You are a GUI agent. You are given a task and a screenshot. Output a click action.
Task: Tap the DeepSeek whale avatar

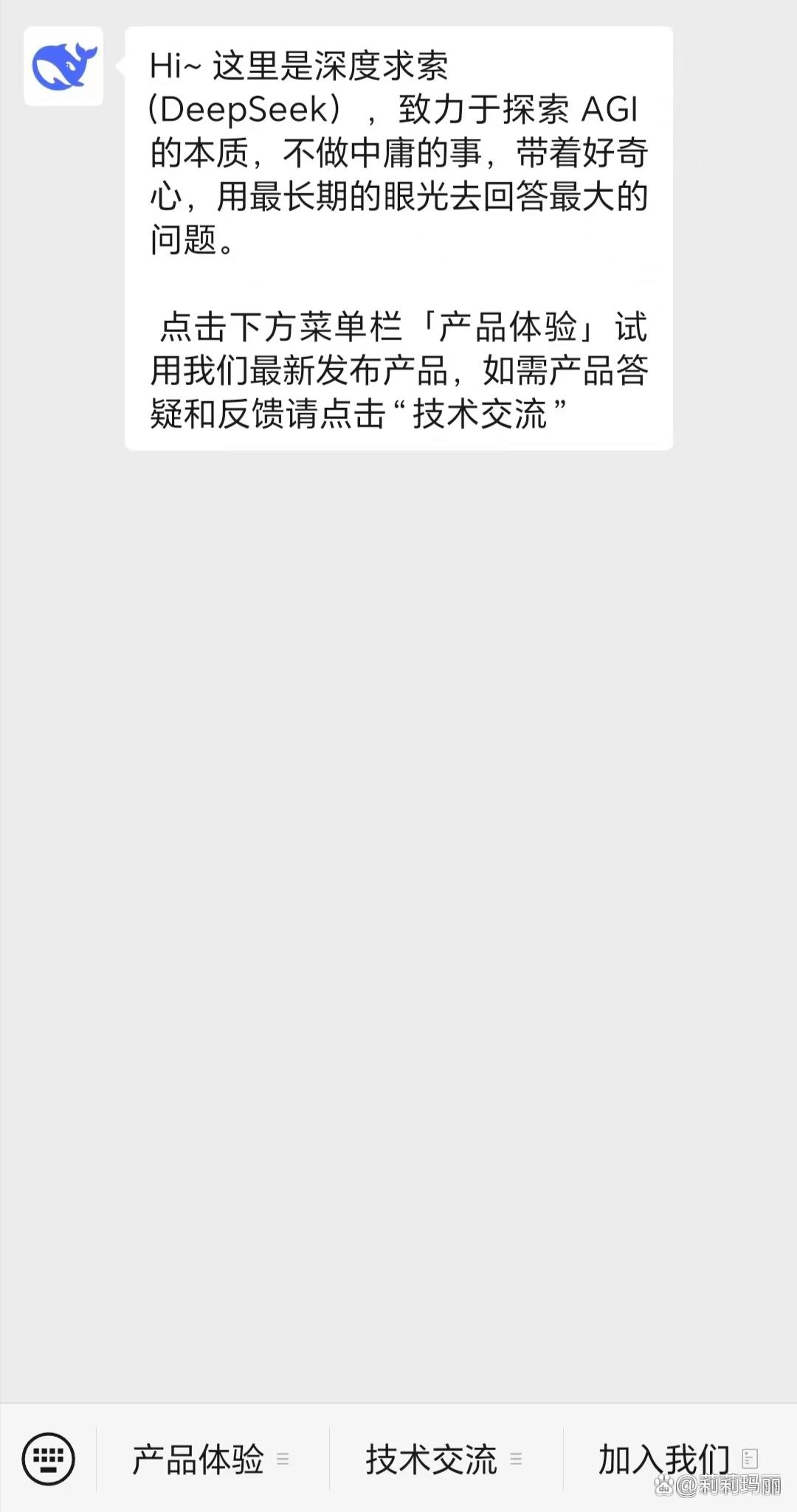pyautogui.click(x=63, y=66)
